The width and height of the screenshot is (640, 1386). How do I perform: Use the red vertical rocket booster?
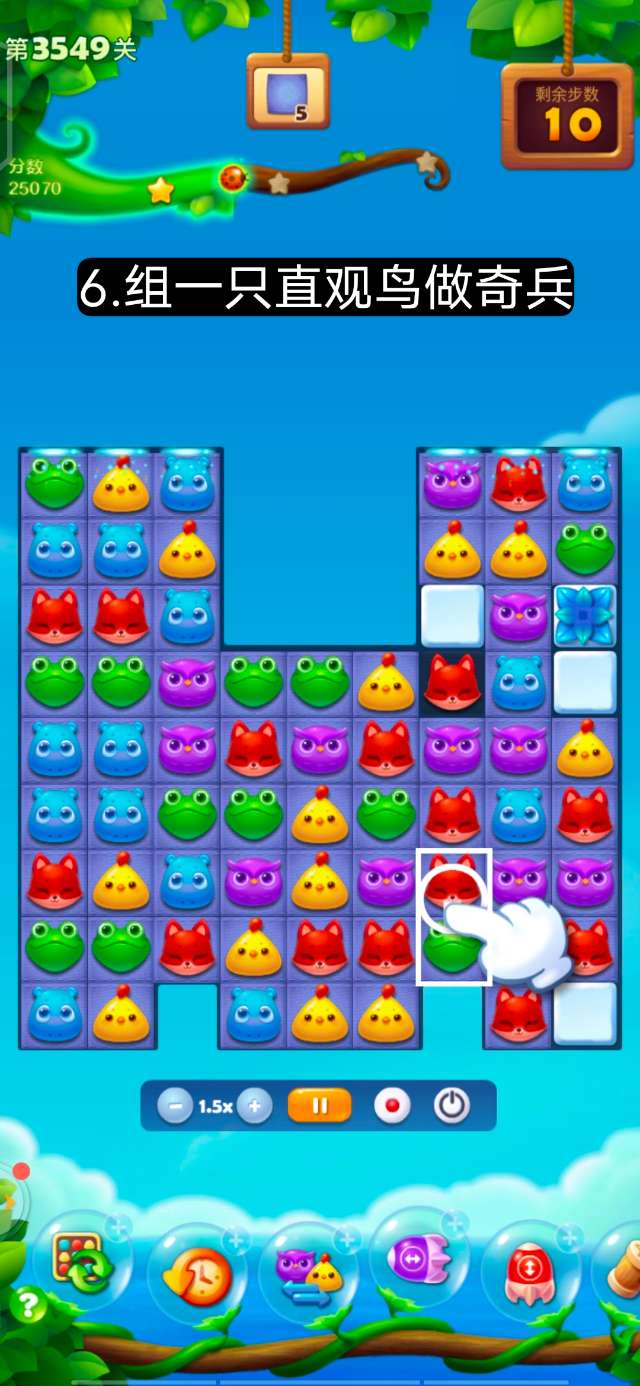(530, 1272)
